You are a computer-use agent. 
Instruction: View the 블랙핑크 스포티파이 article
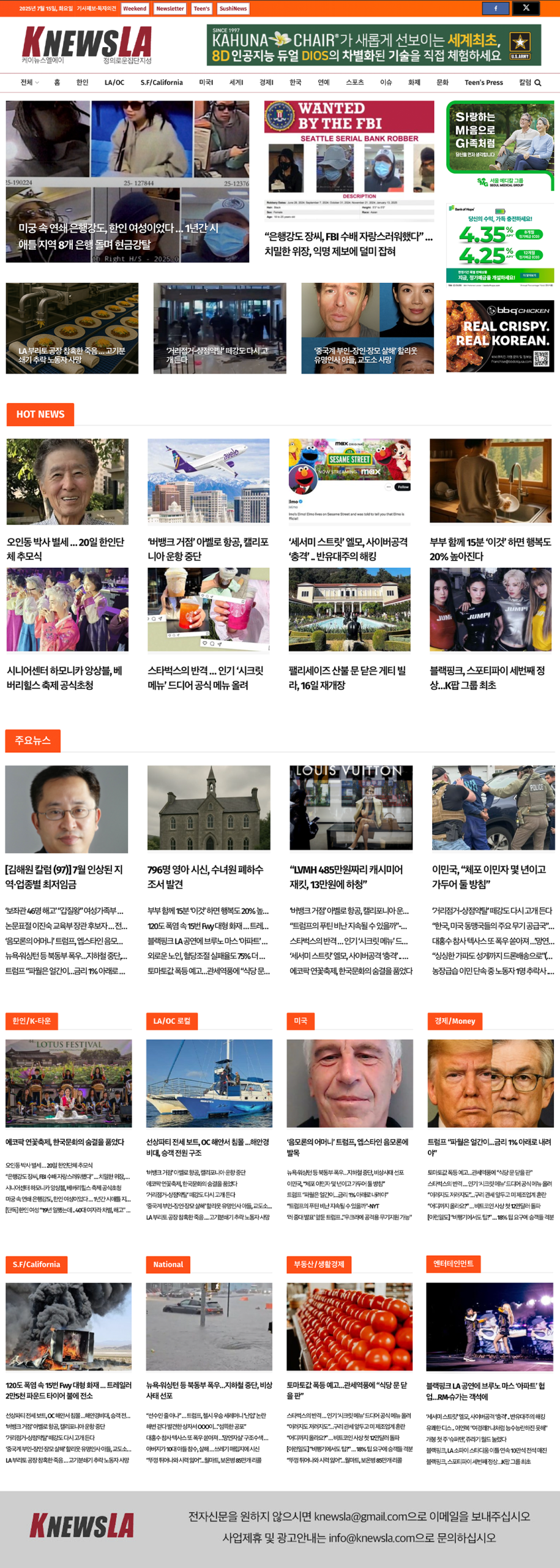point(490,677)
